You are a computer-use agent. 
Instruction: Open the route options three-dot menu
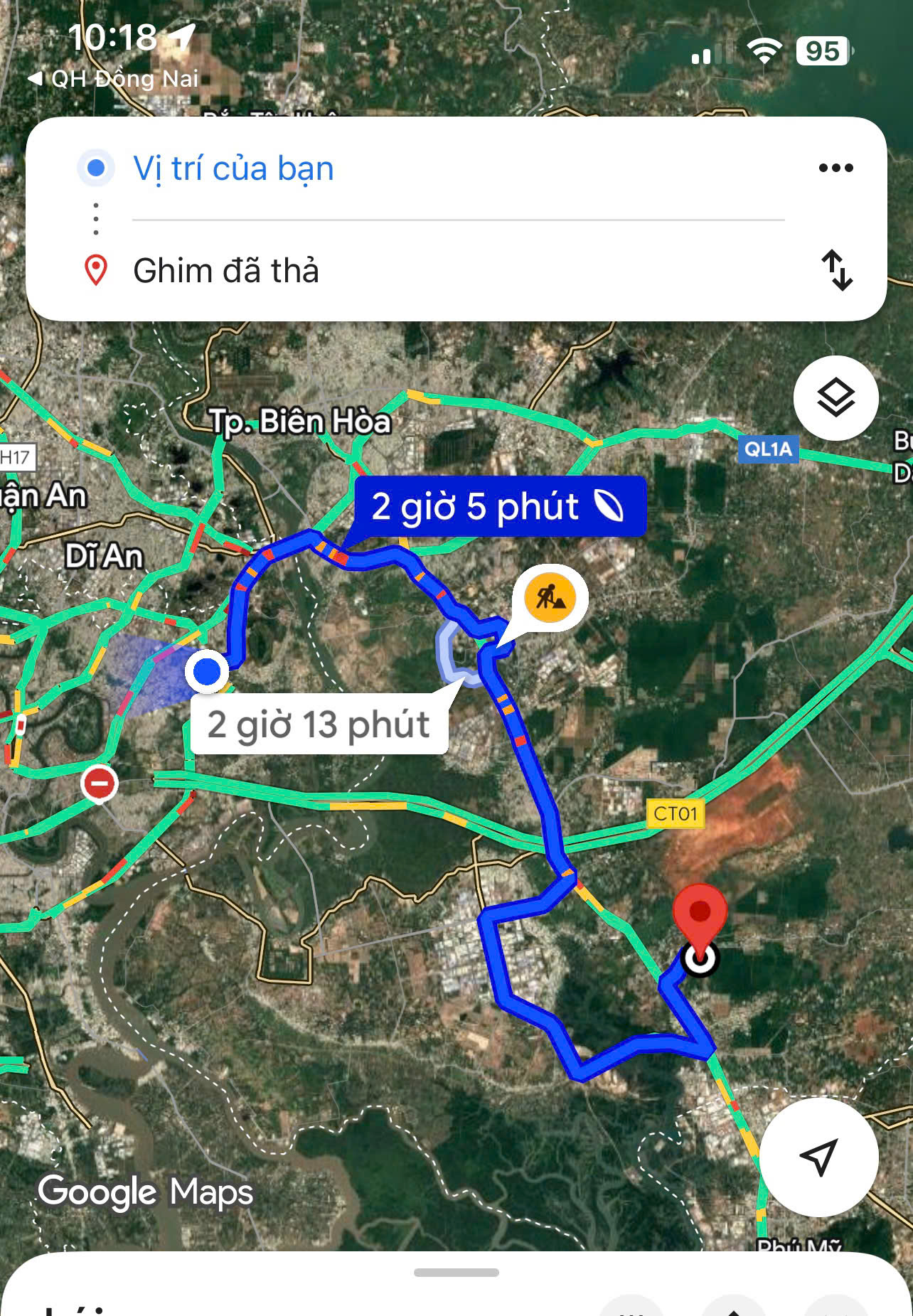[x=837, y=168]
